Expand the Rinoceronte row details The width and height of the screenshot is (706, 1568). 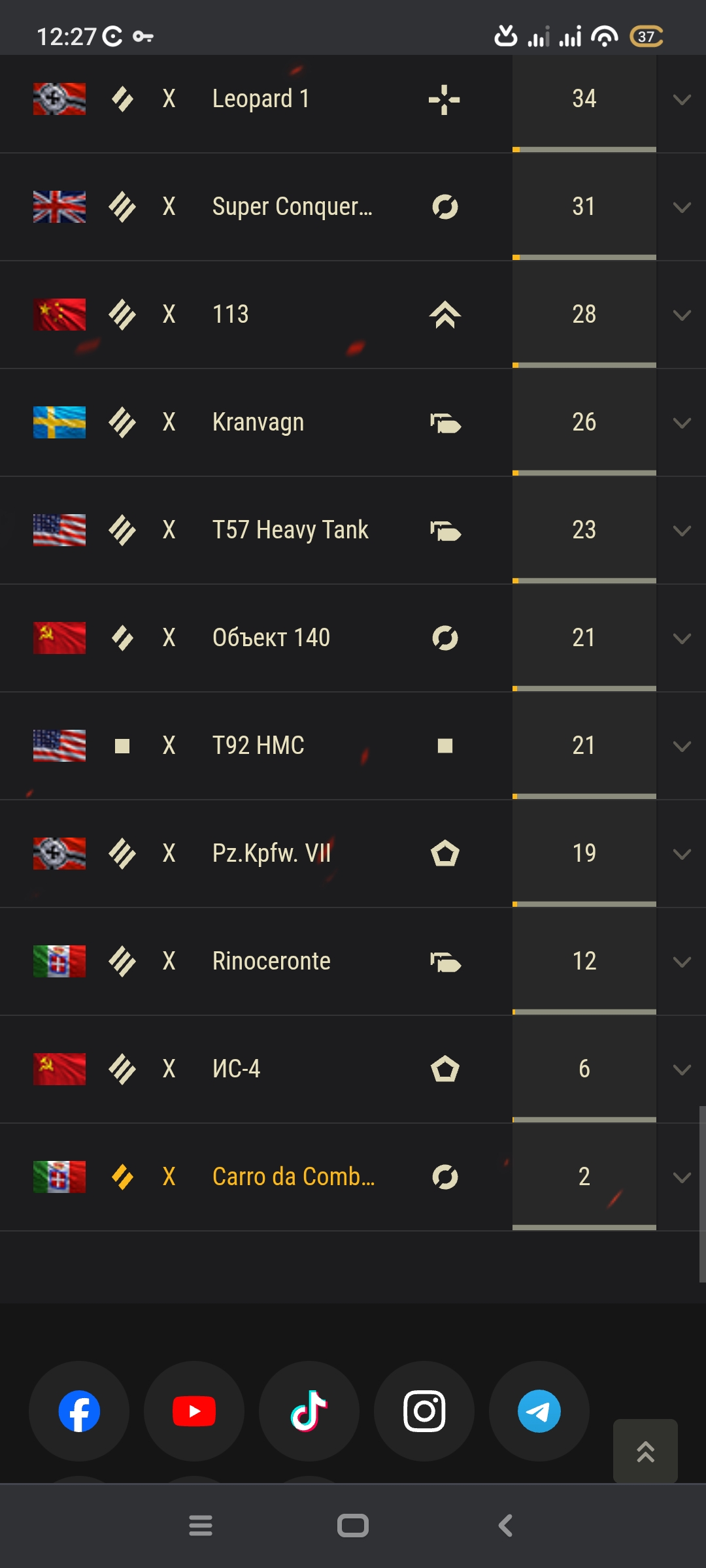[x=681, y=962]
